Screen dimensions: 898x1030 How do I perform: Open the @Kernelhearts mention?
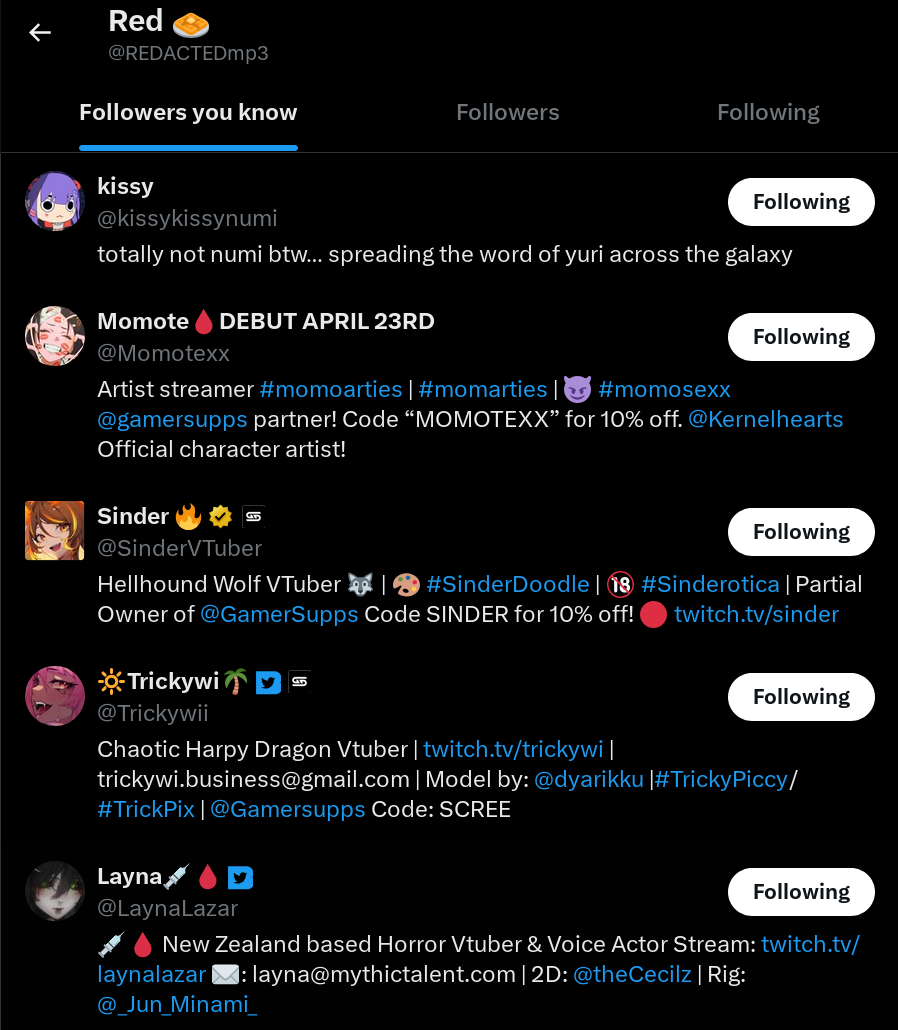[766, 419]
